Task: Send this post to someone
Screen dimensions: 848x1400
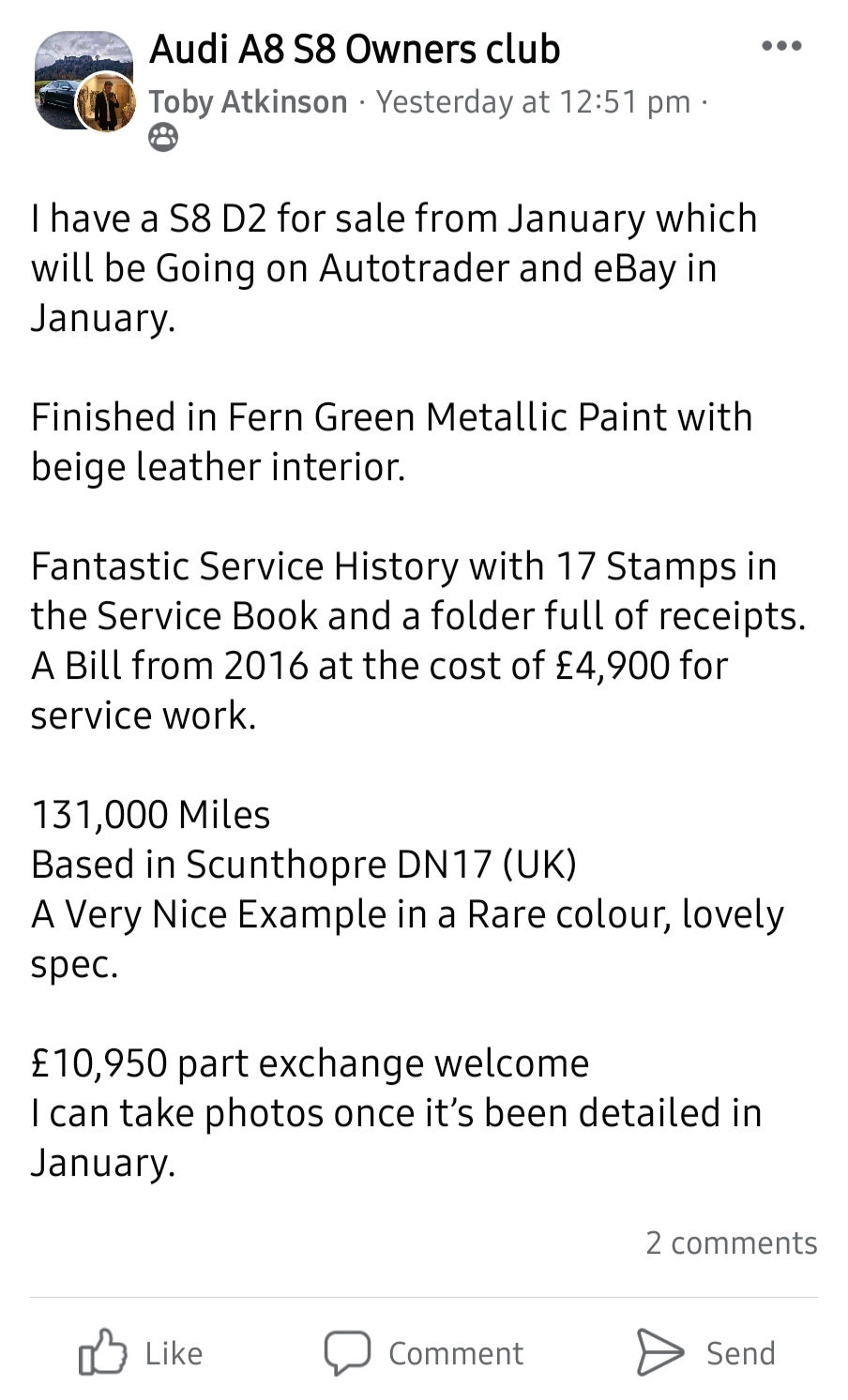Action: tap(706, 1352)
